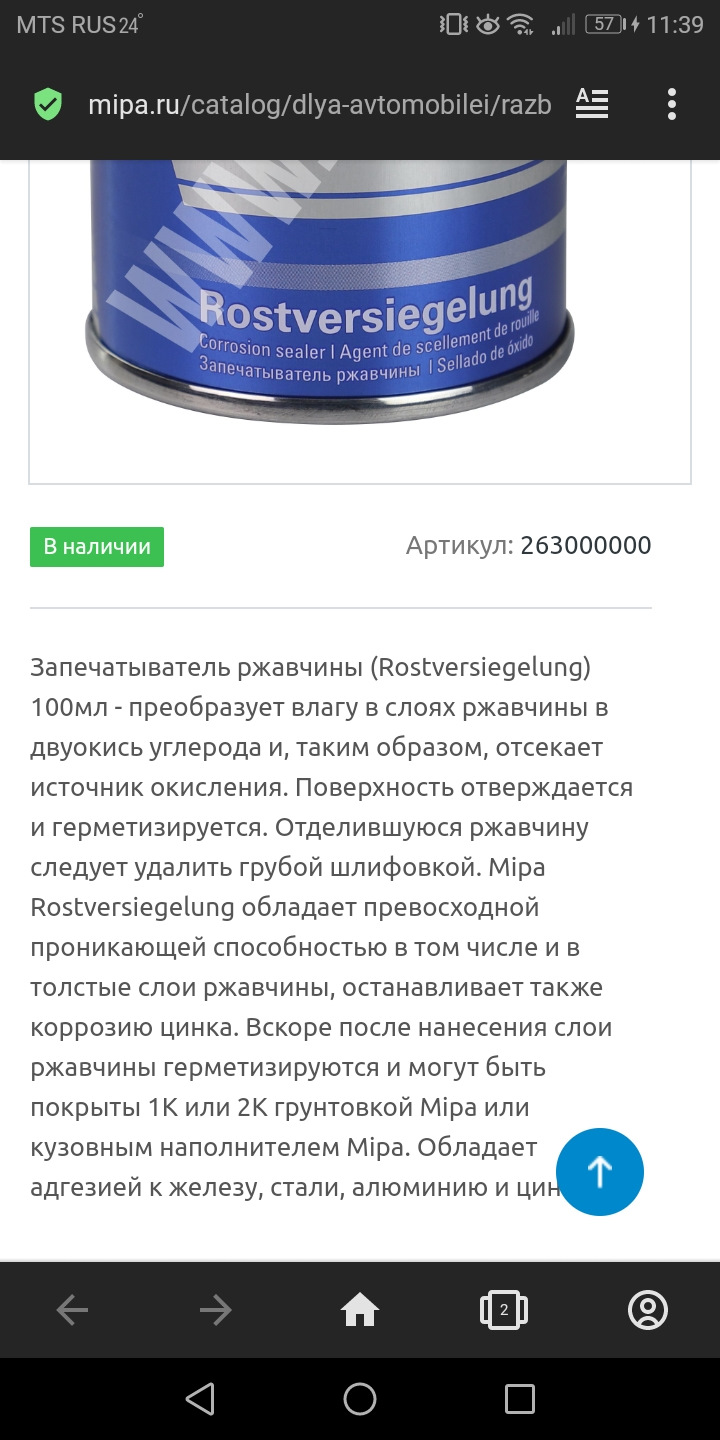This screenshot has width=720, height=1440.
Task: Tap the blue scroll-to-top arrow button
Action: 600,1172
